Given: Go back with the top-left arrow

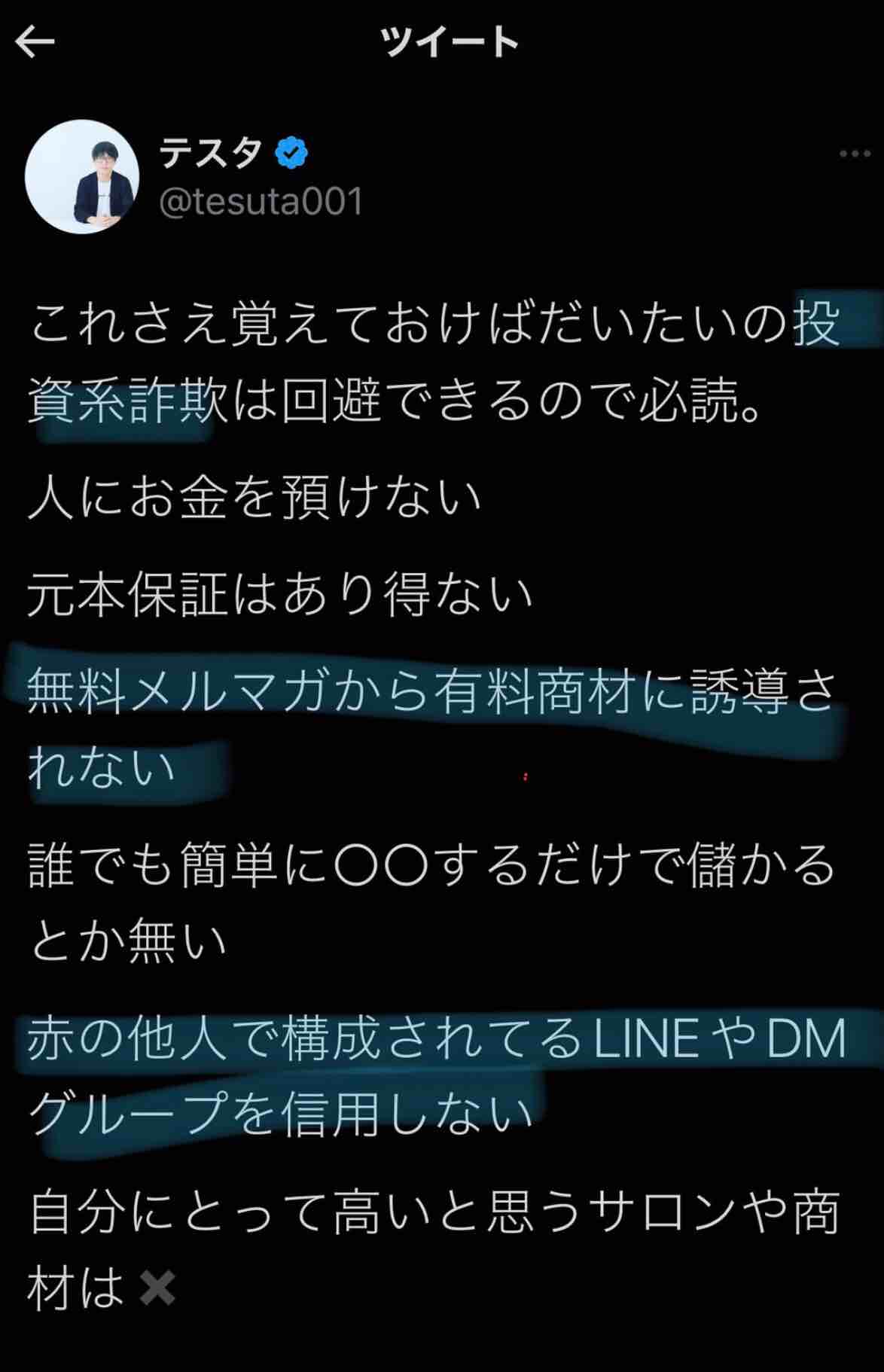Looking at the screenshot, I should pyautogui.click(x=35, y=42).
